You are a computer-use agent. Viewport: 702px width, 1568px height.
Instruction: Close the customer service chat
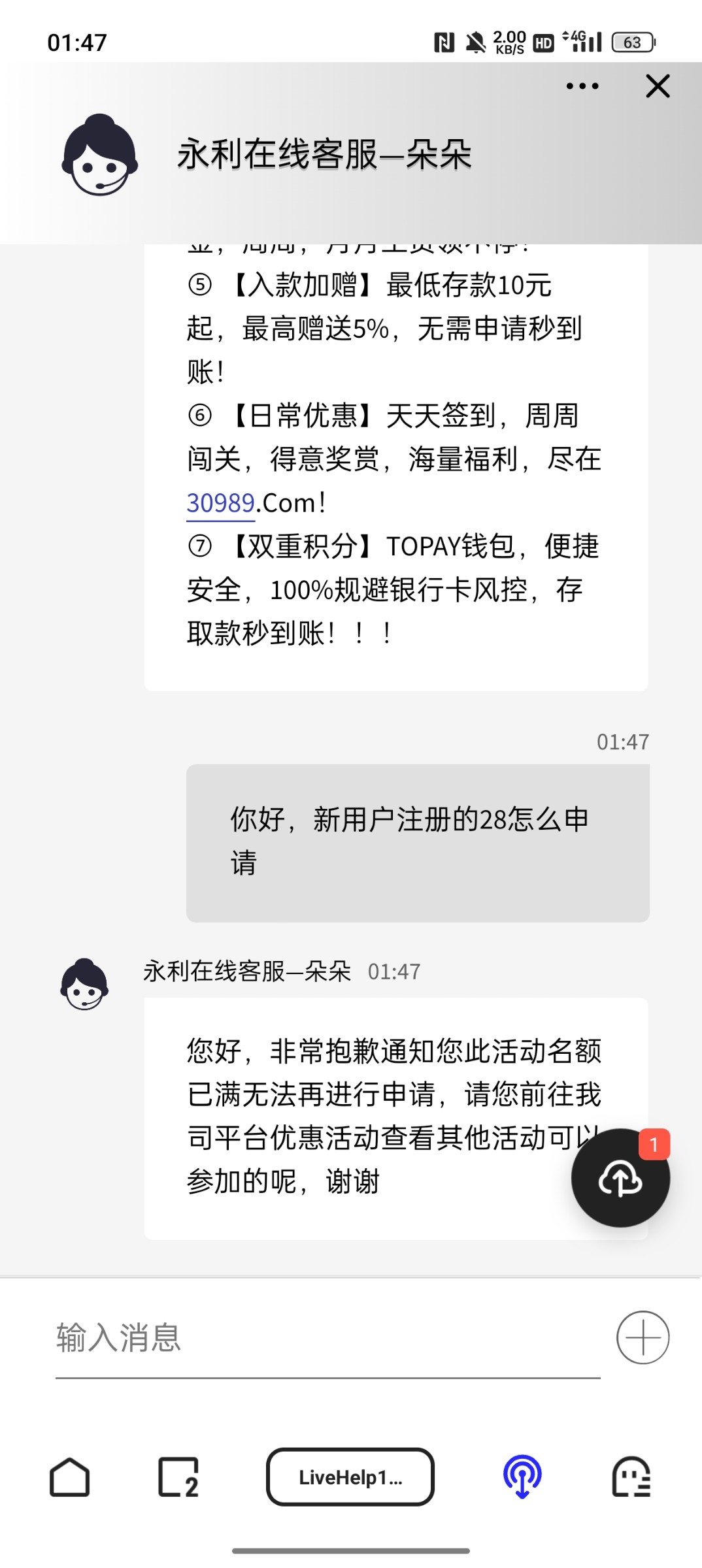(658, 86)
